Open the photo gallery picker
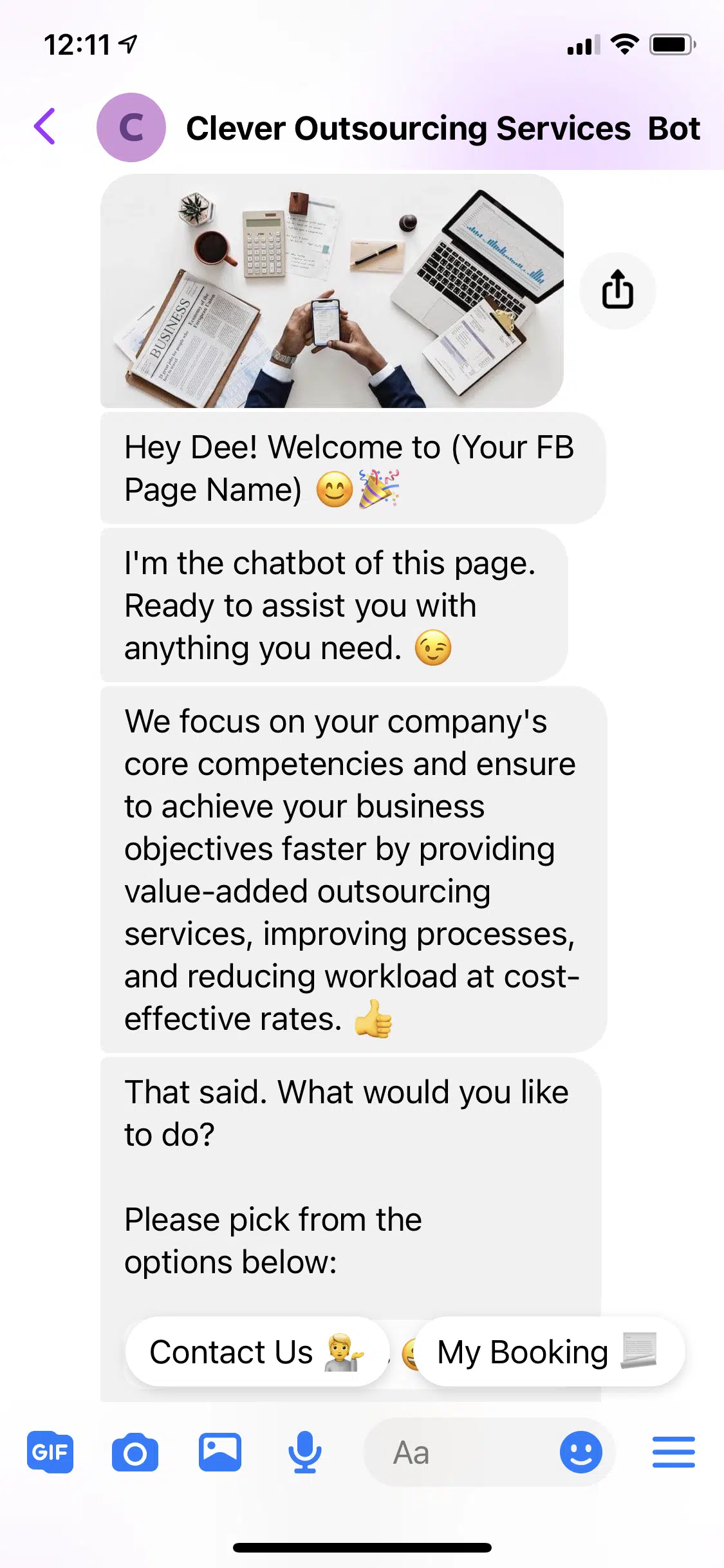The height and width of the screenshot is (1568, 724). pos(220,1452)
